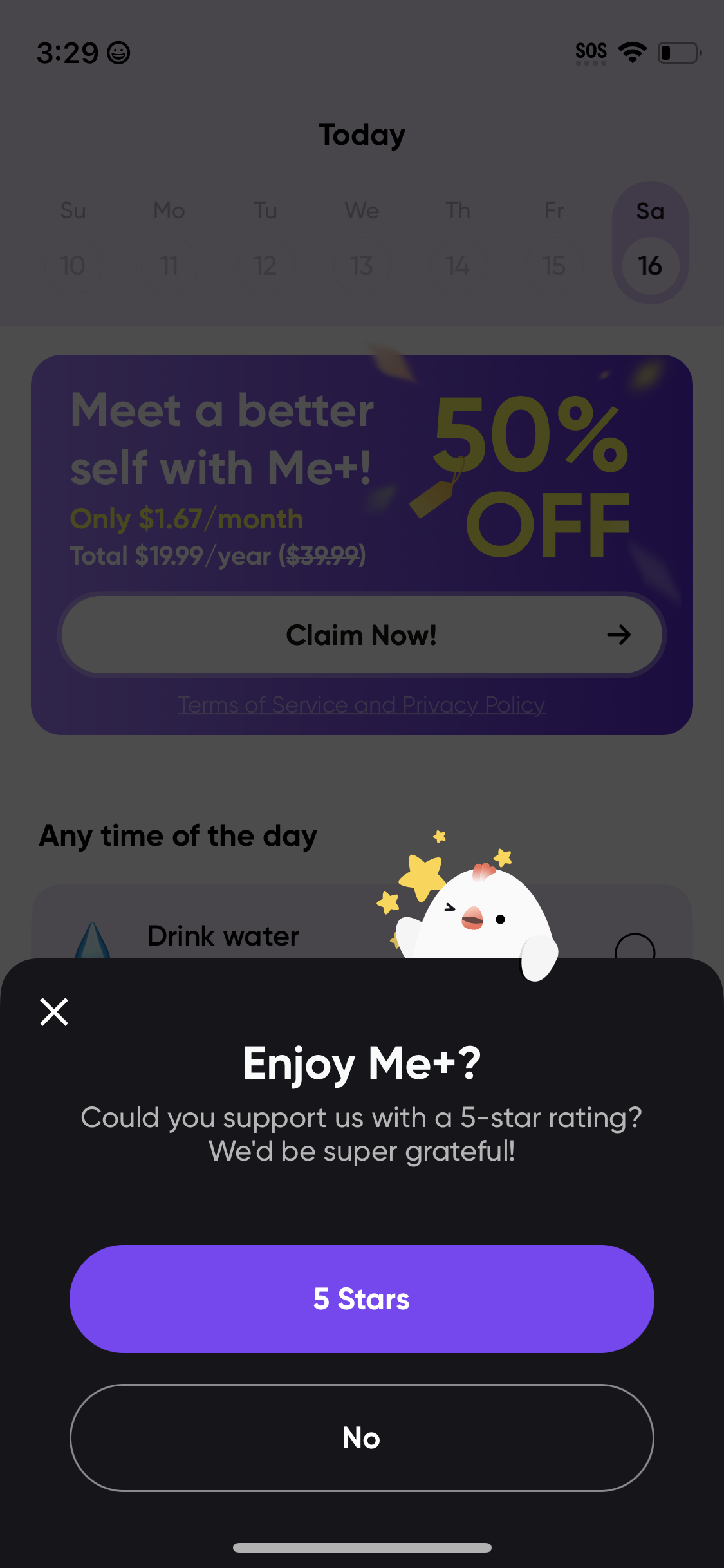Screen dimensions: 724x1568
Task: Tap the 5 Stars rating button
Action: coord(362,1298)
